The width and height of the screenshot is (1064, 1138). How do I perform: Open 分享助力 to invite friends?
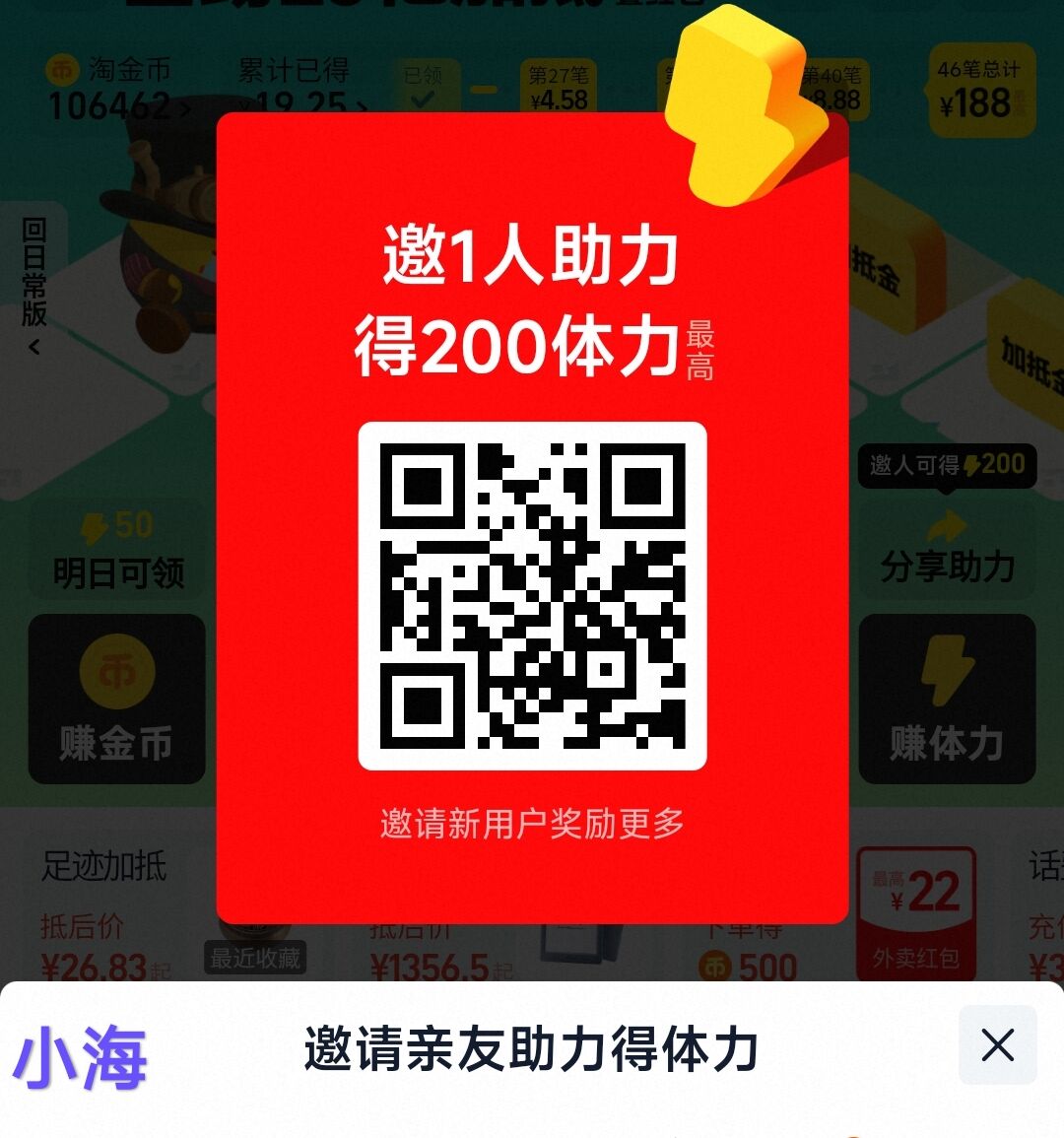click(x=947, y=550)
